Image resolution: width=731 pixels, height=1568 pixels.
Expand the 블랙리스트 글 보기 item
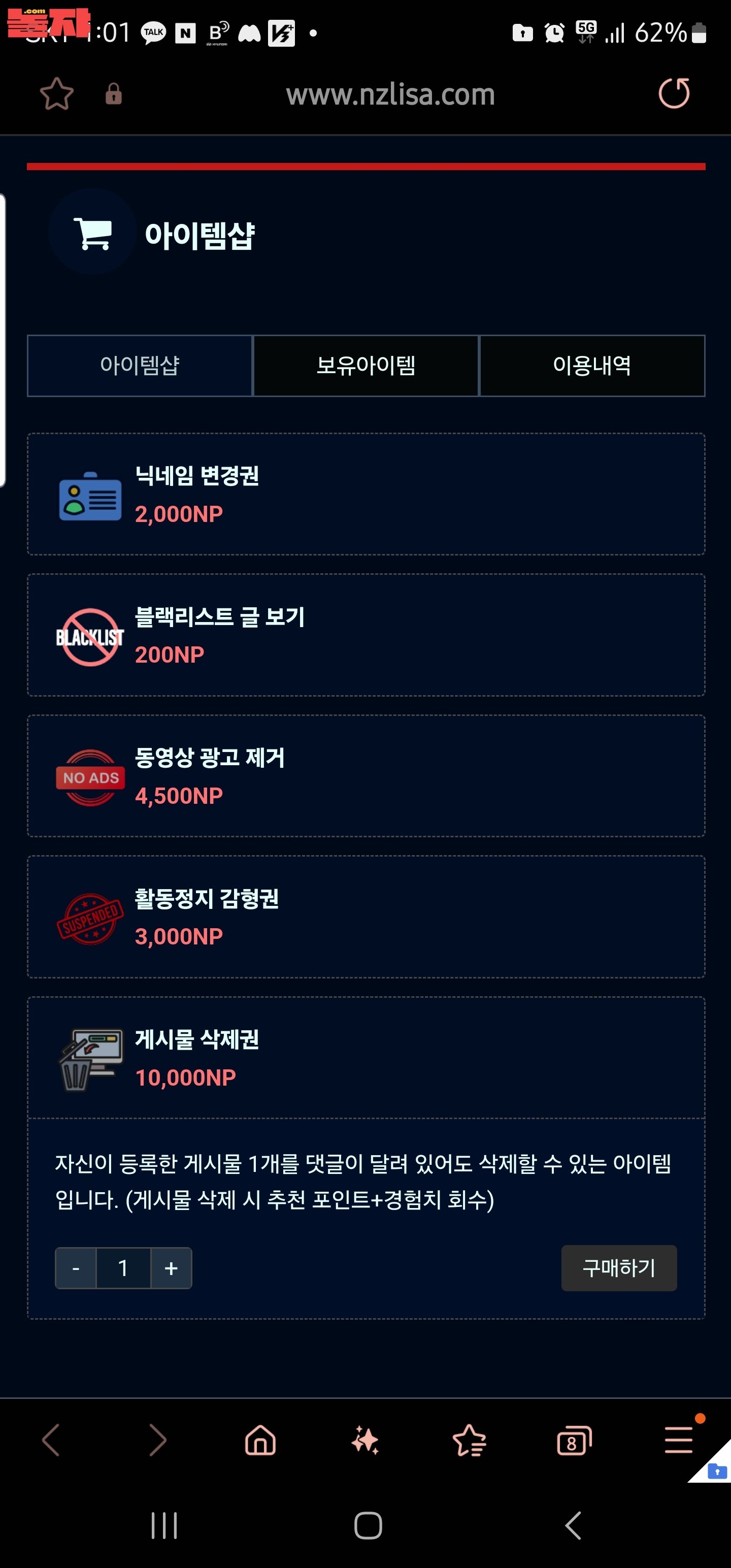click(x=366, y=635)
